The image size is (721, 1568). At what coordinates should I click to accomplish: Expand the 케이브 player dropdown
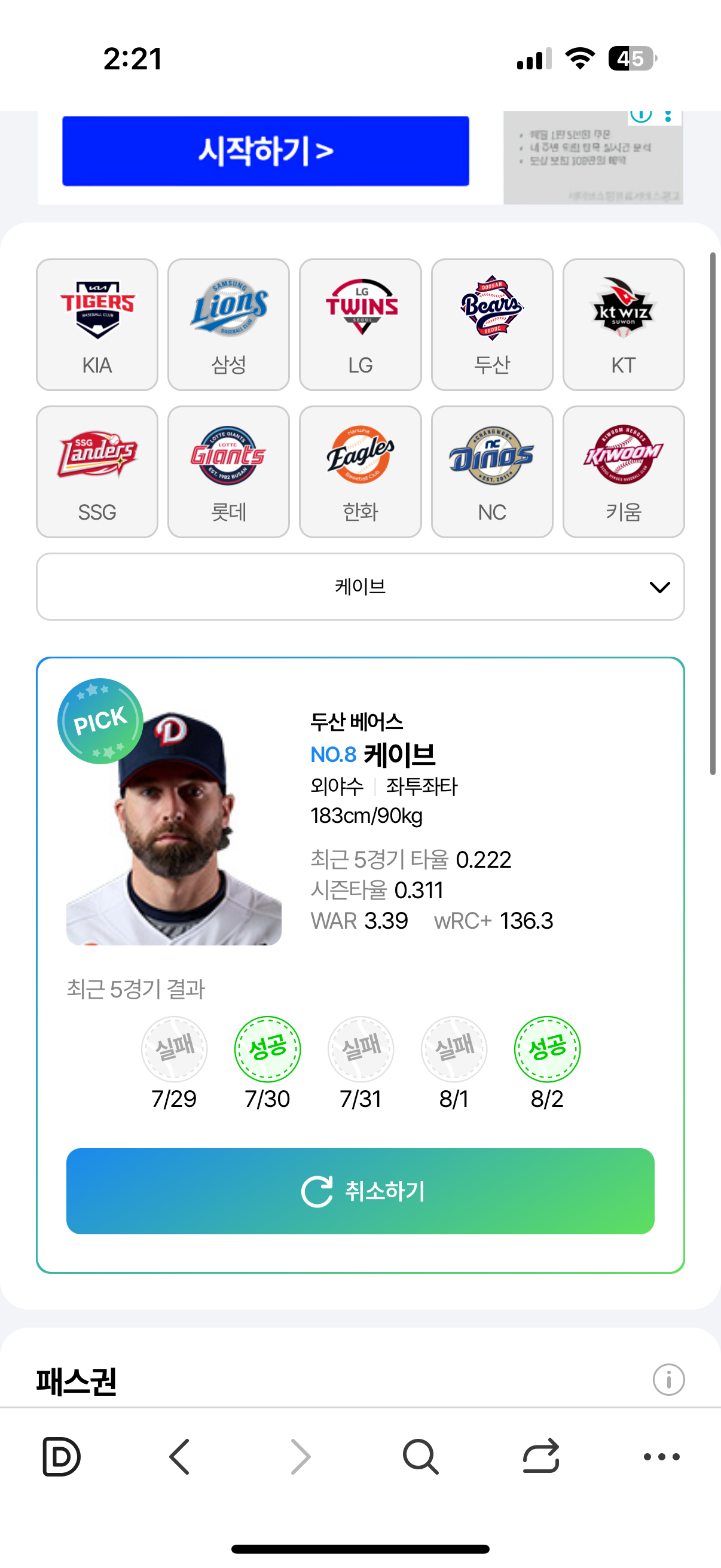pyautogui.click(x=360, y=587)
